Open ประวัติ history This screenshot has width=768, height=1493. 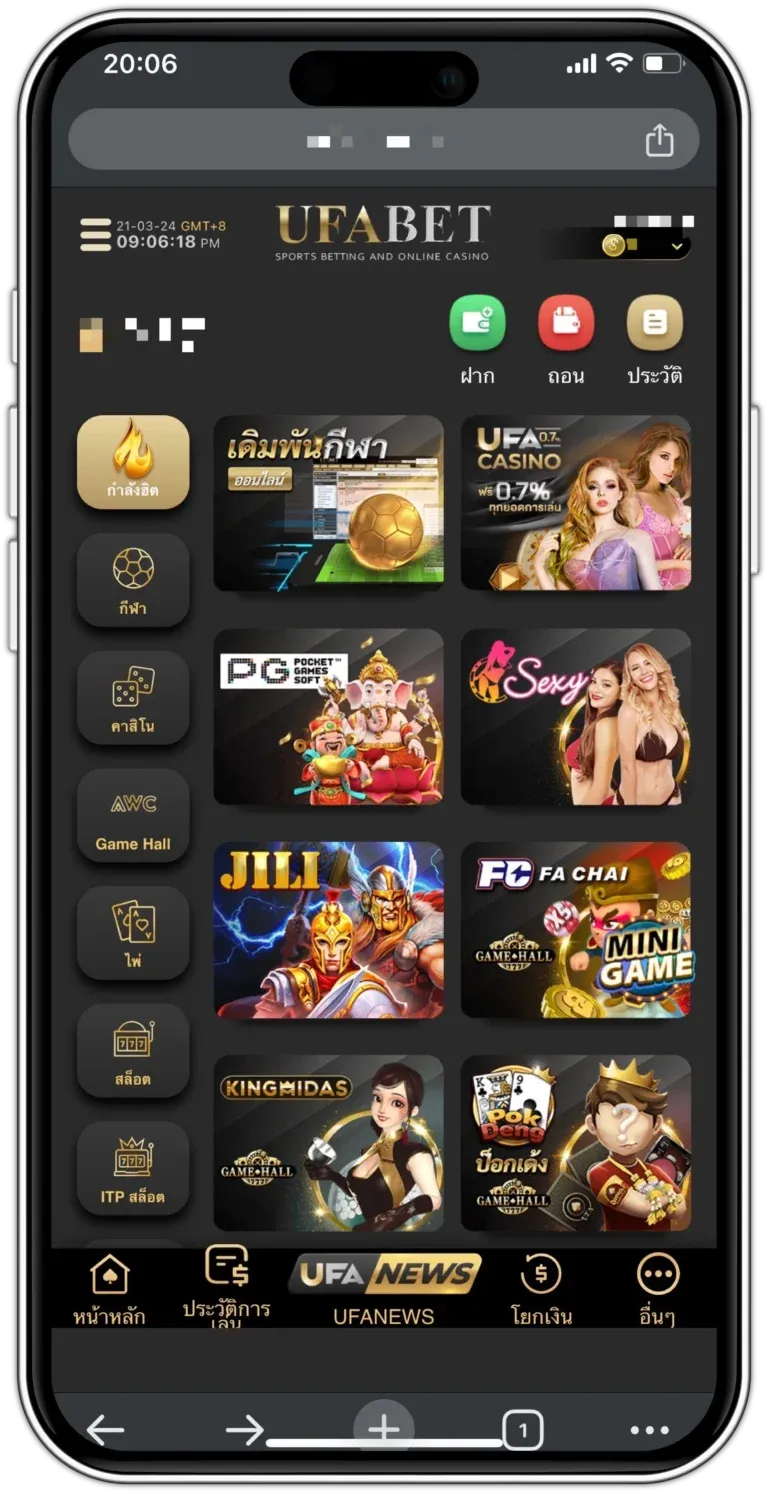point(654,325)
